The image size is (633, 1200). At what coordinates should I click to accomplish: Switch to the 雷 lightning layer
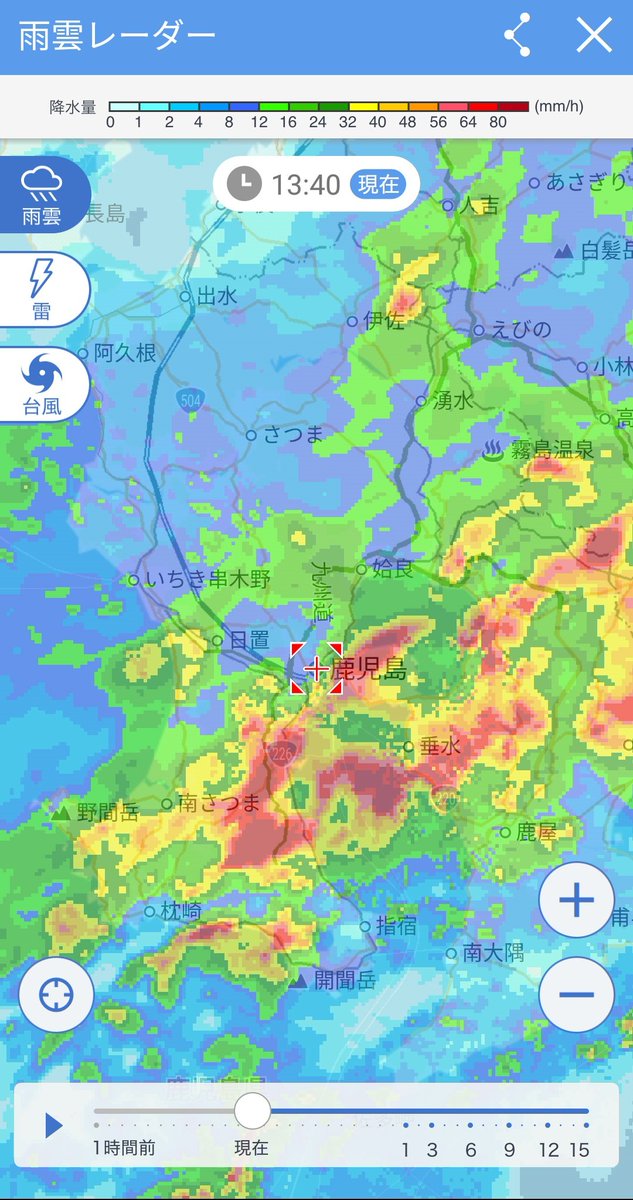(x=43, y=289)
